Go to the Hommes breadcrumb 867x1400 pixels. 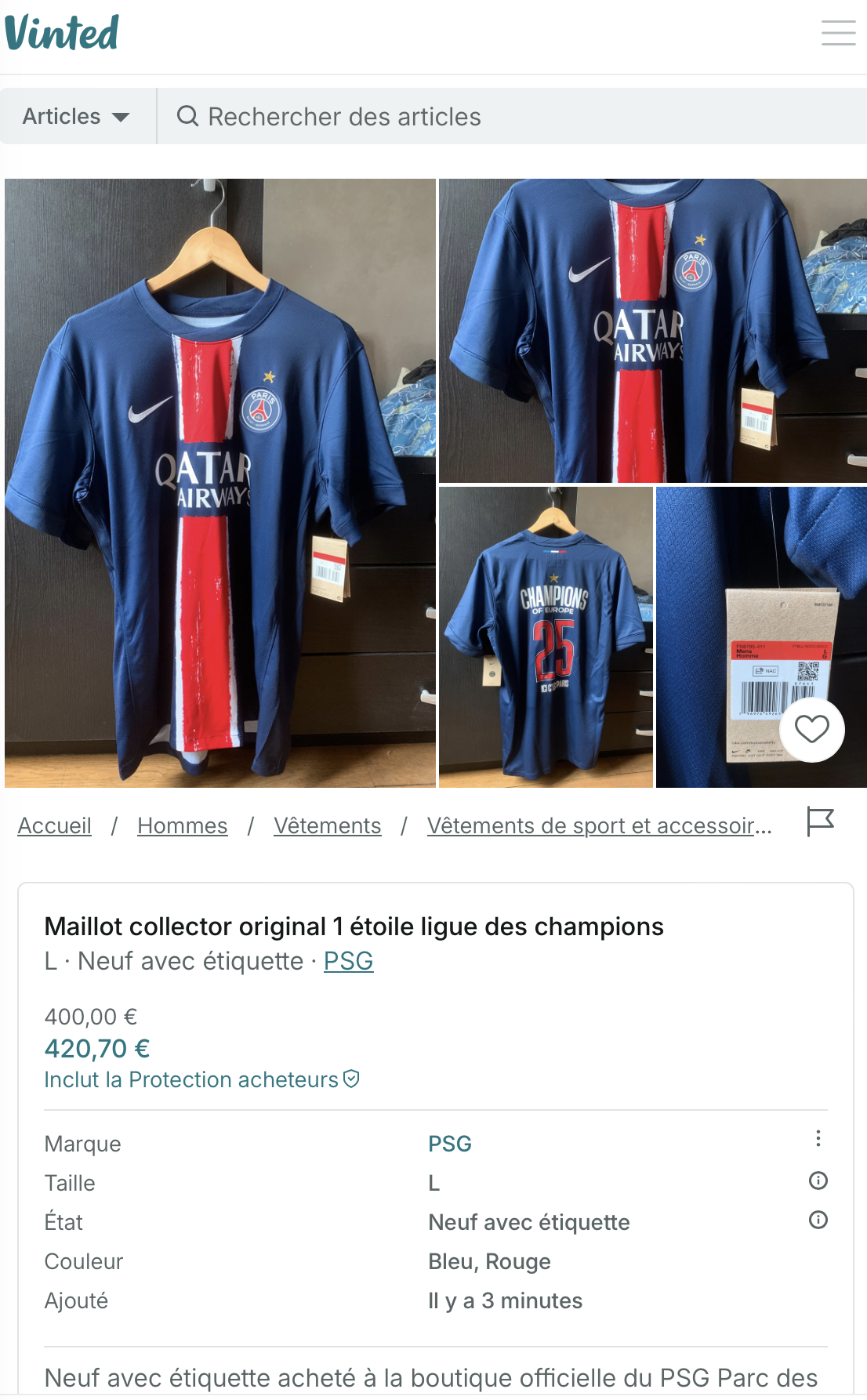point(183,825)
